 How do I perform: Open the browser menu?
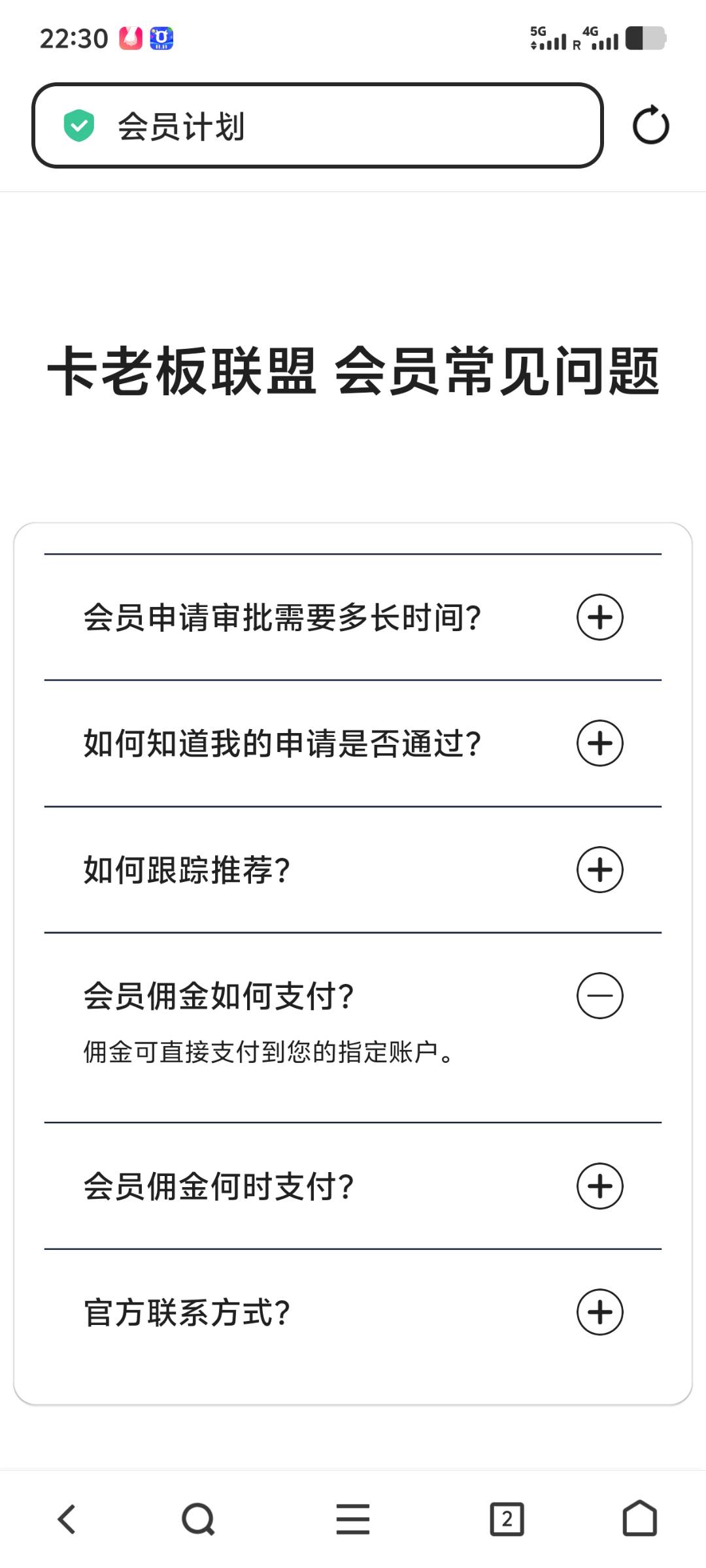click(x=353, y=1519)
